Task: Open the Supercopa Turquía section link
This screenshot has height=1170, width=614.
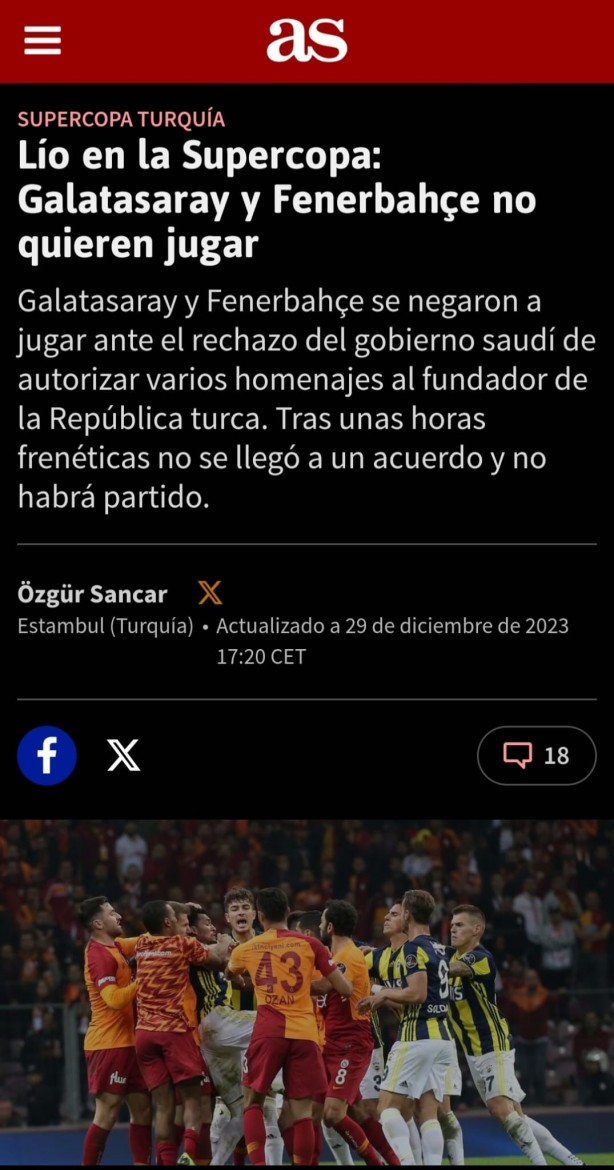Action: (121, 119)
